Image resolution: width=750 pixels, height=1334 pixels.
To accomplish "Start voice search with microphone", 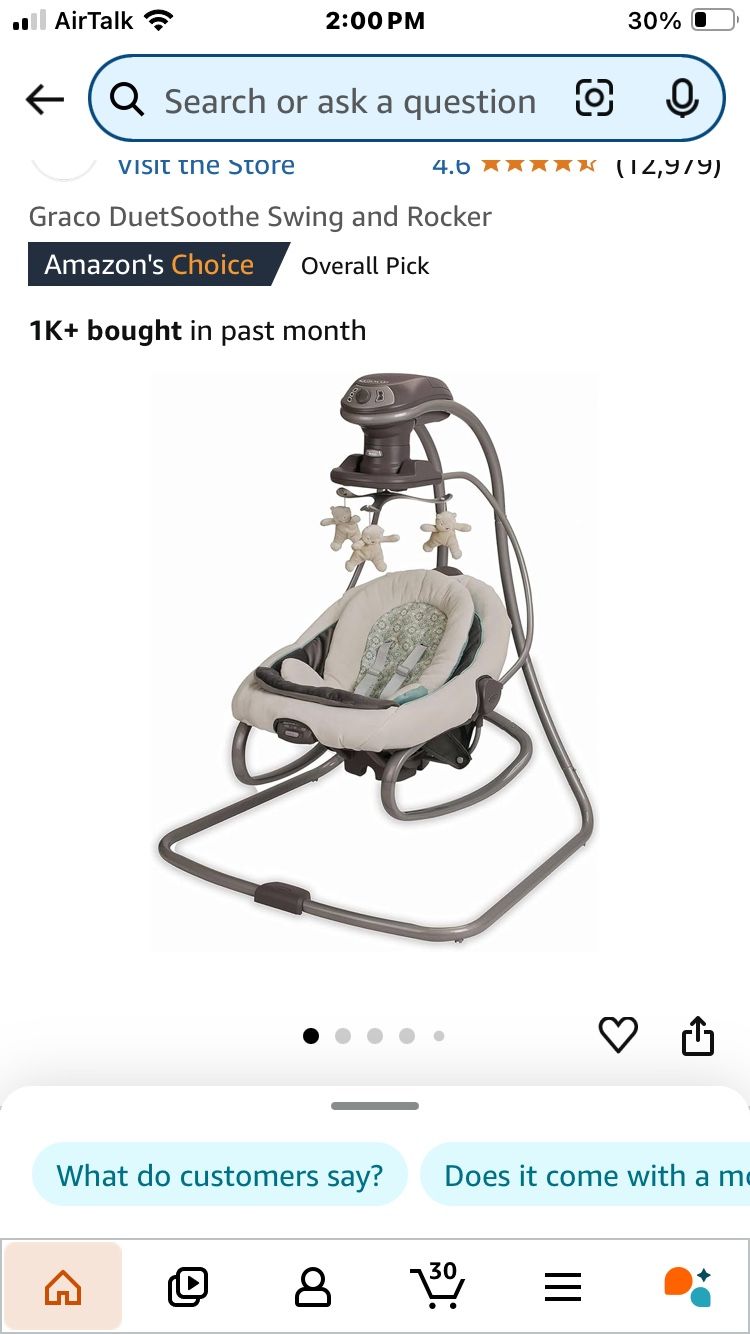I will (x=682, y=99).
